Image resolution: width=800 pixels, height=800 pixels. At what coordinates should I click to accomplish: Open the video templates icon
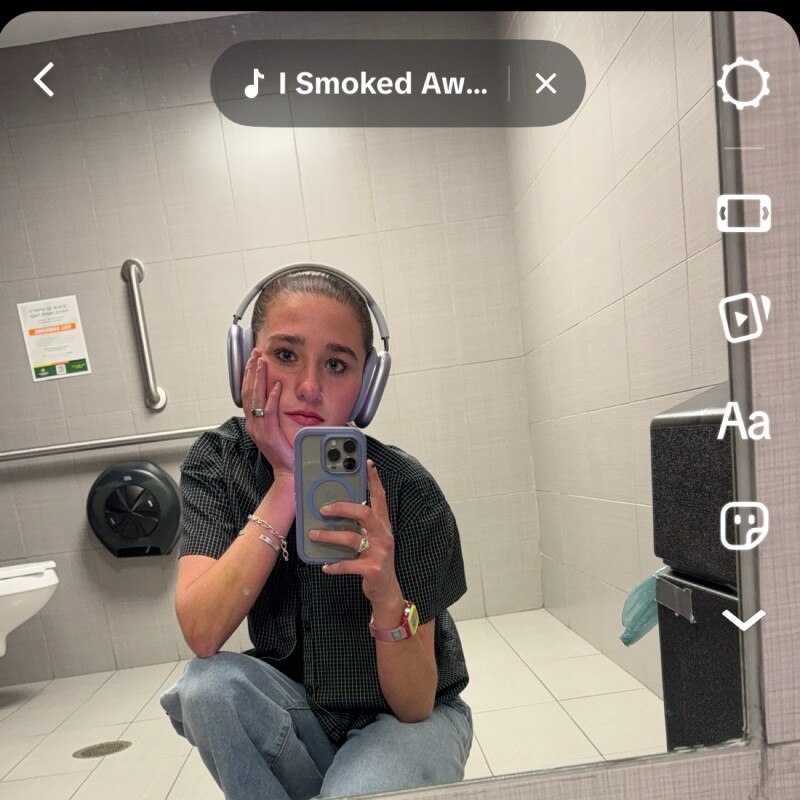pyautogui.click(x=744, y=318)
